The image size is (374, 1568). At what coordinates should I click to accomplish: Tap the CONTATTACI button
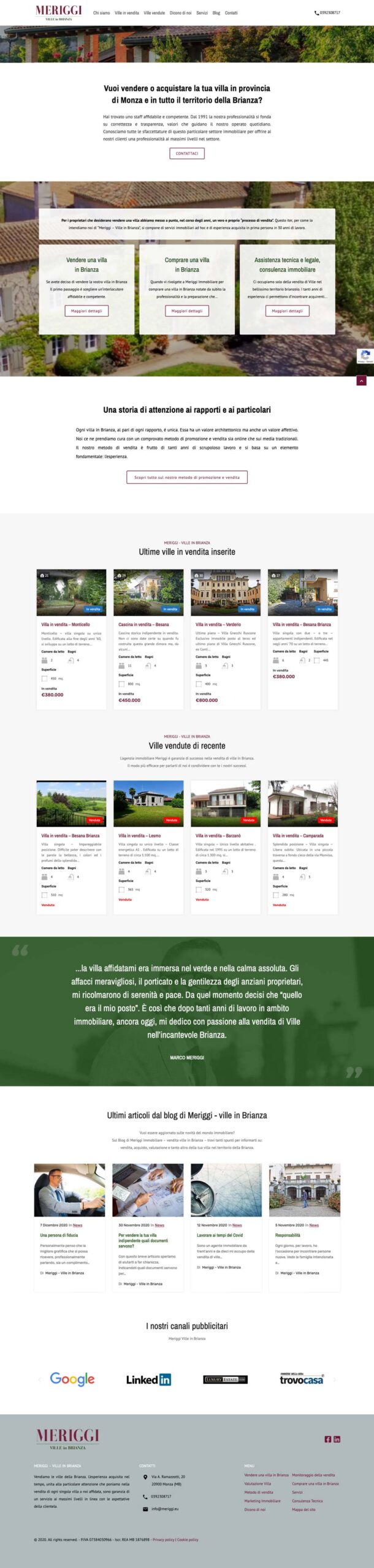(x=186, y=153)
